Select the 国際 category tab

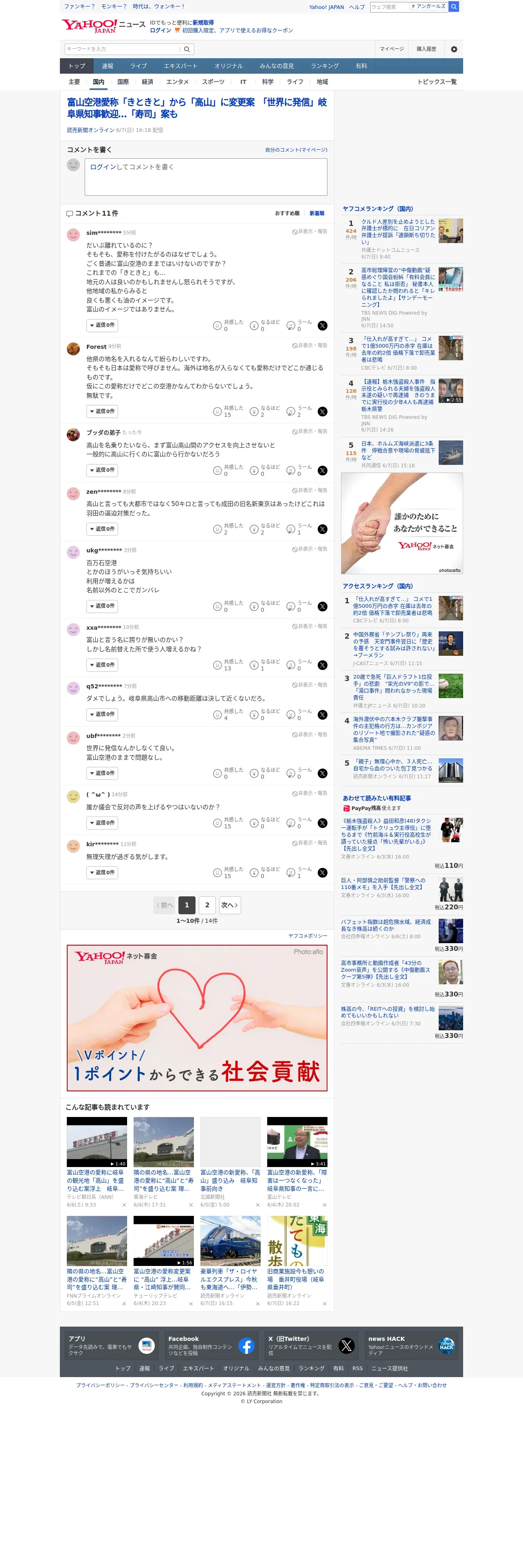[x=123, y=81]
